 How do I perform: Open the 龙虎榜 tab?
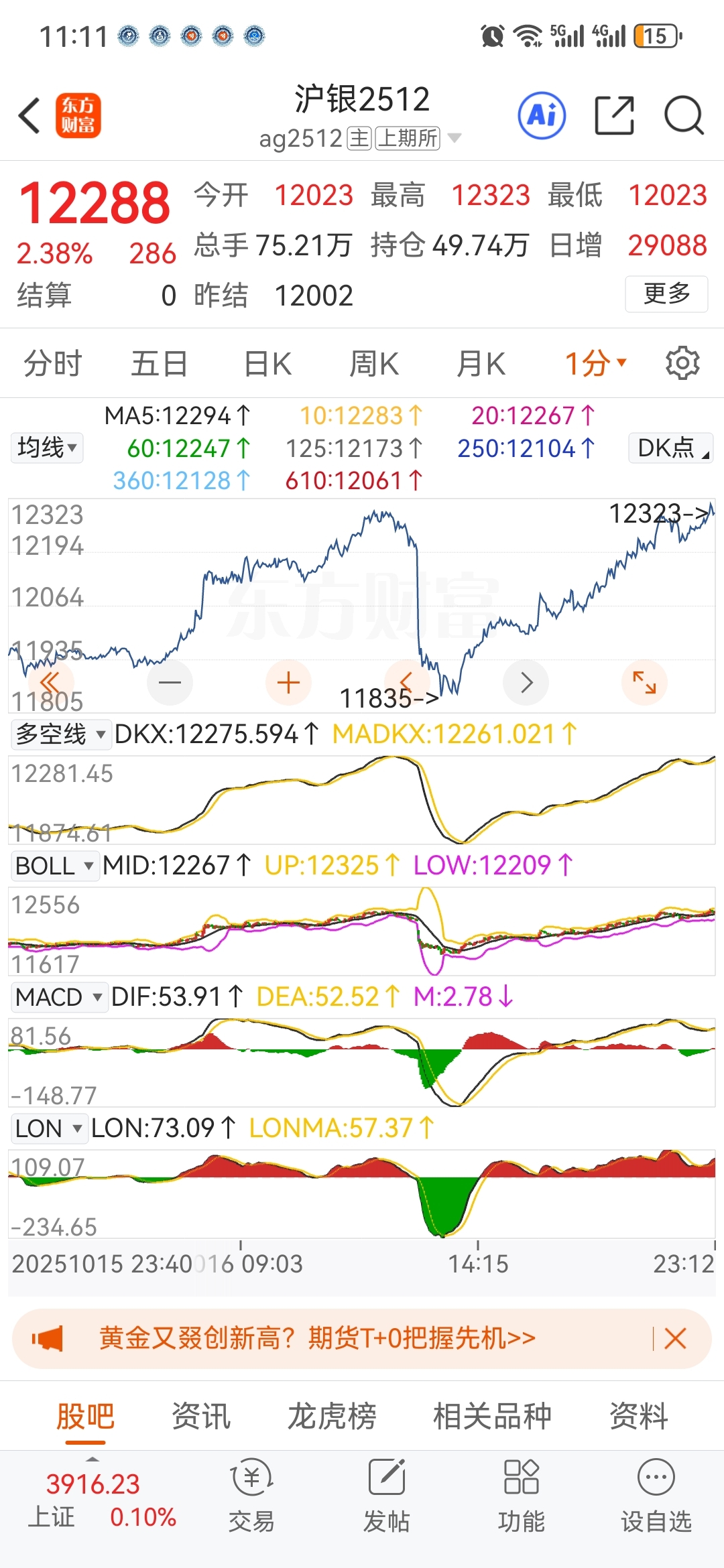coord(332,1416)
